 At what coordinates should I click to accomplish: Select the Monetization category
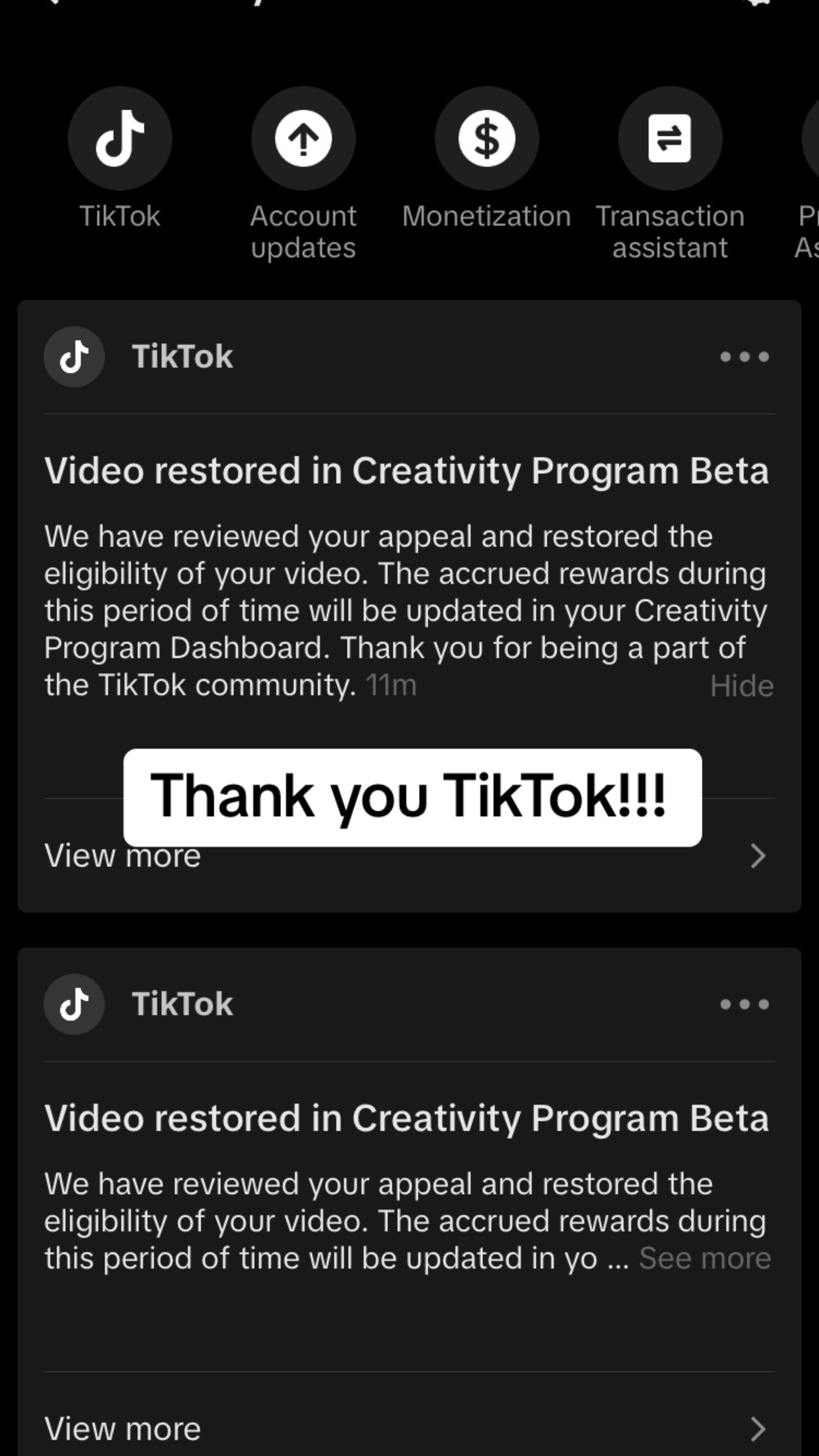[486, 138]
